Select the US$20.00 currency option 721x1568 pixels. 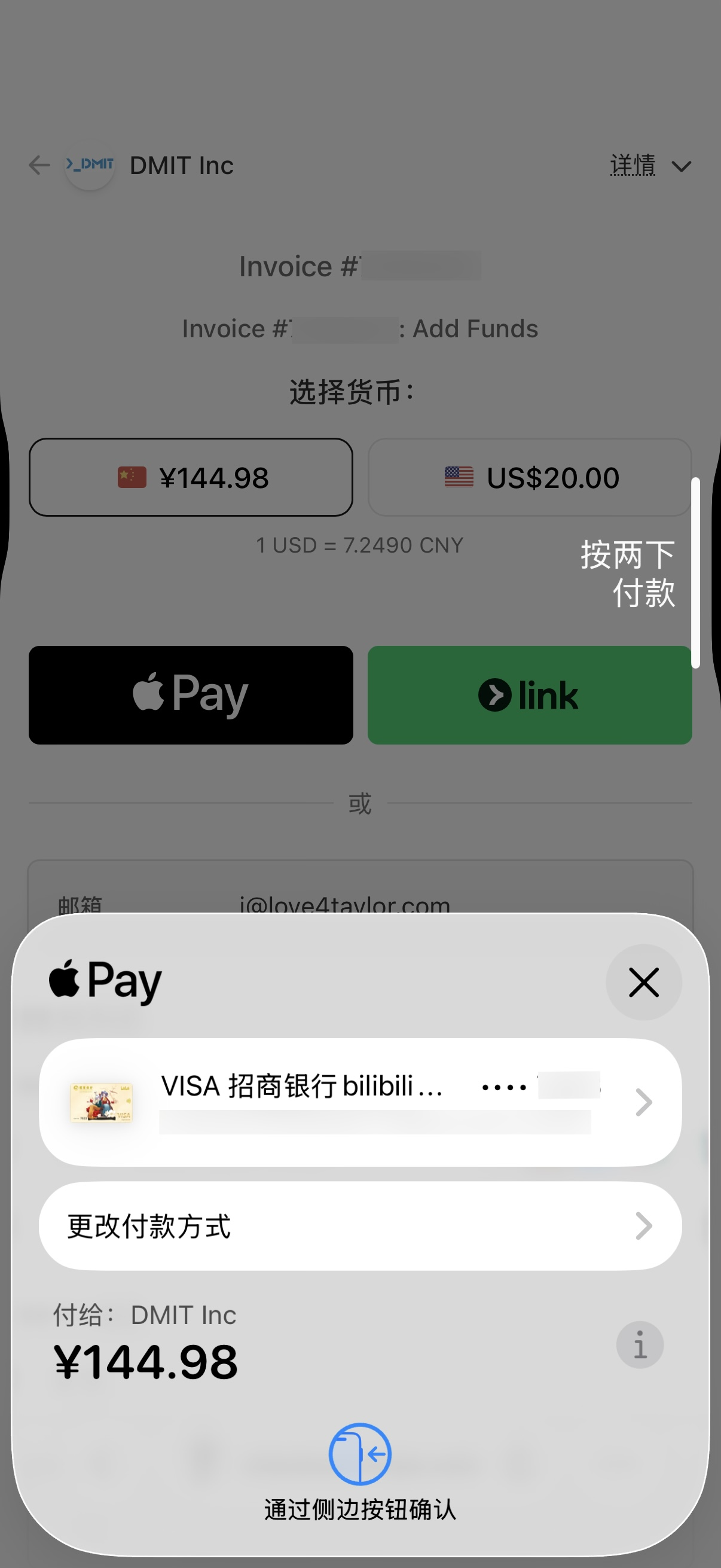pos(529,477)
